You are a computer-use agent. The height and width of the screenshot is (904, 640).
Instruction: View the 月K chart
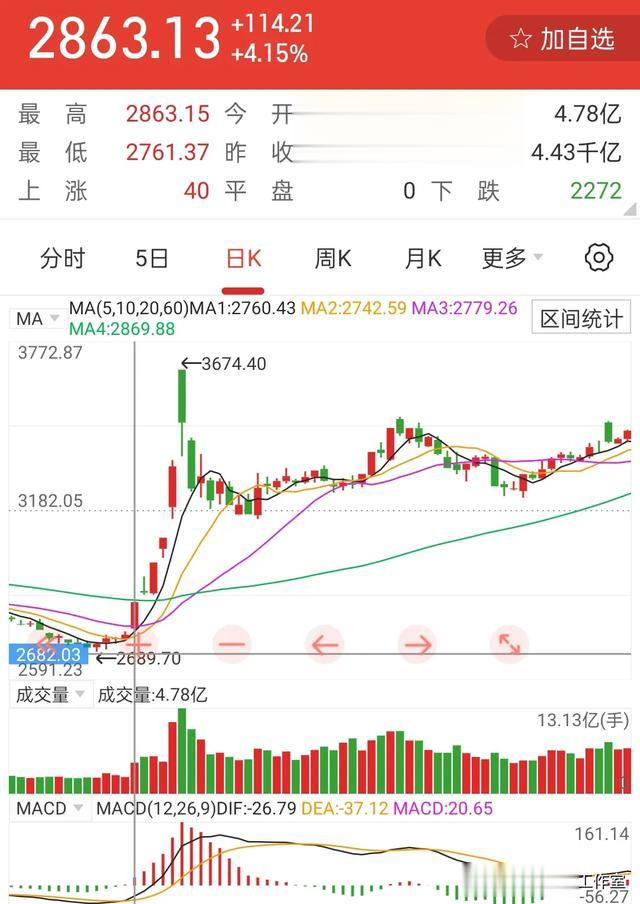(x=422, y=259)
